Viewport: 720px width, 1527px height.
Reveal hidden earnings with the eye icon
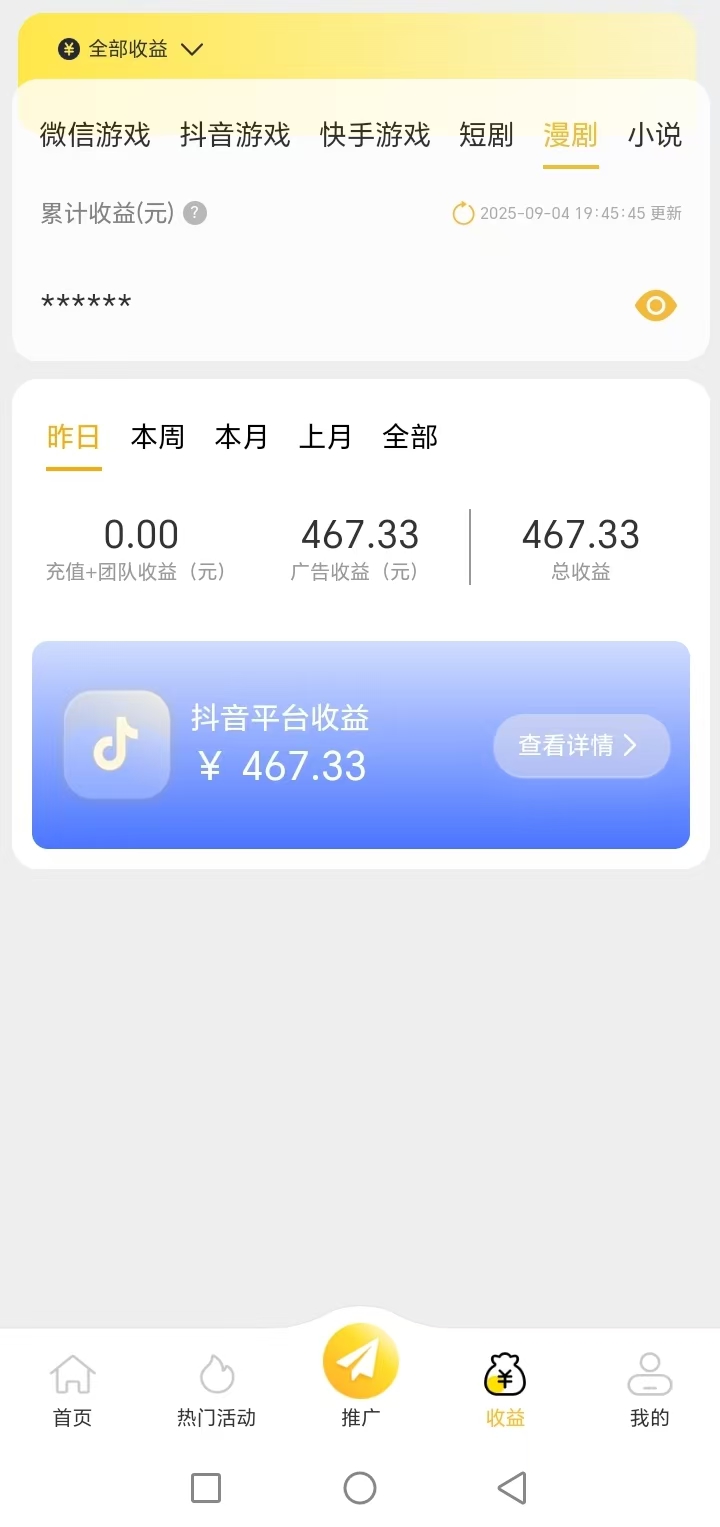click(655, 305)
